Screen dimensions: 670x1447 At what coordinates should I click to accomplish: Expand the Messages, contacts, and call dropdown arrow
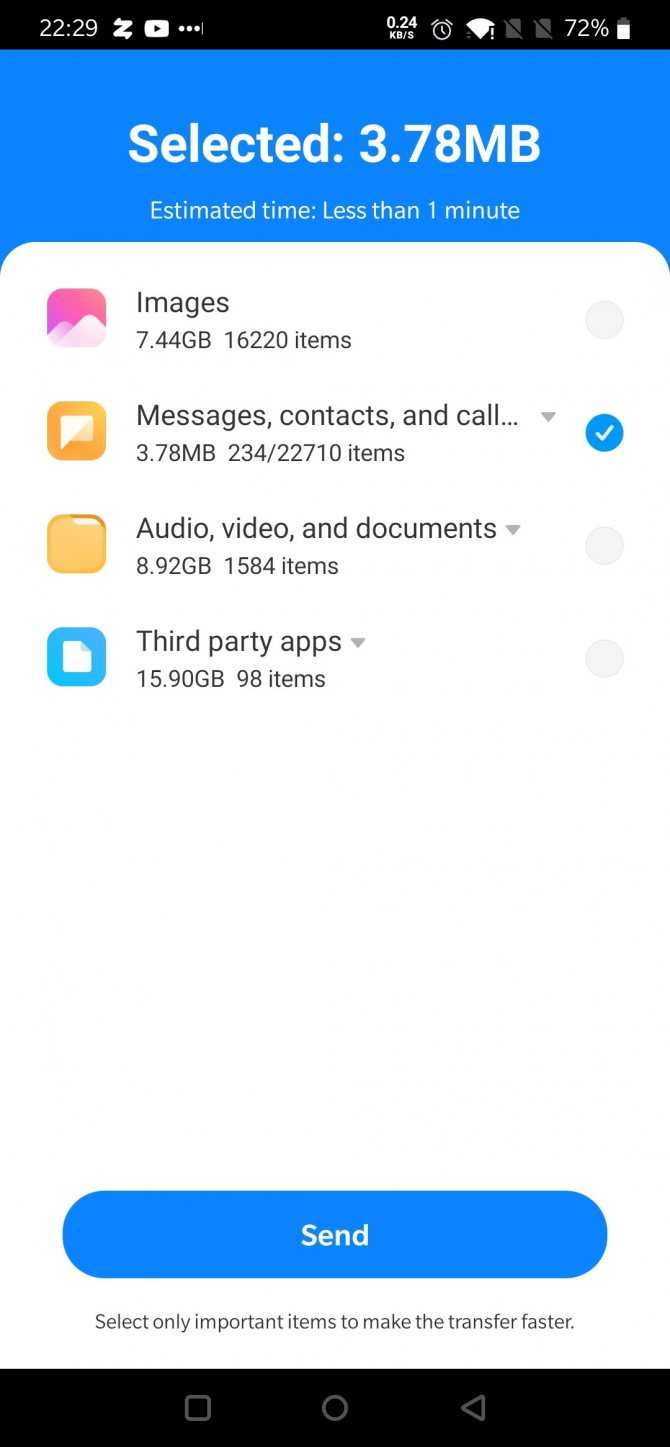tap(548, 417)
